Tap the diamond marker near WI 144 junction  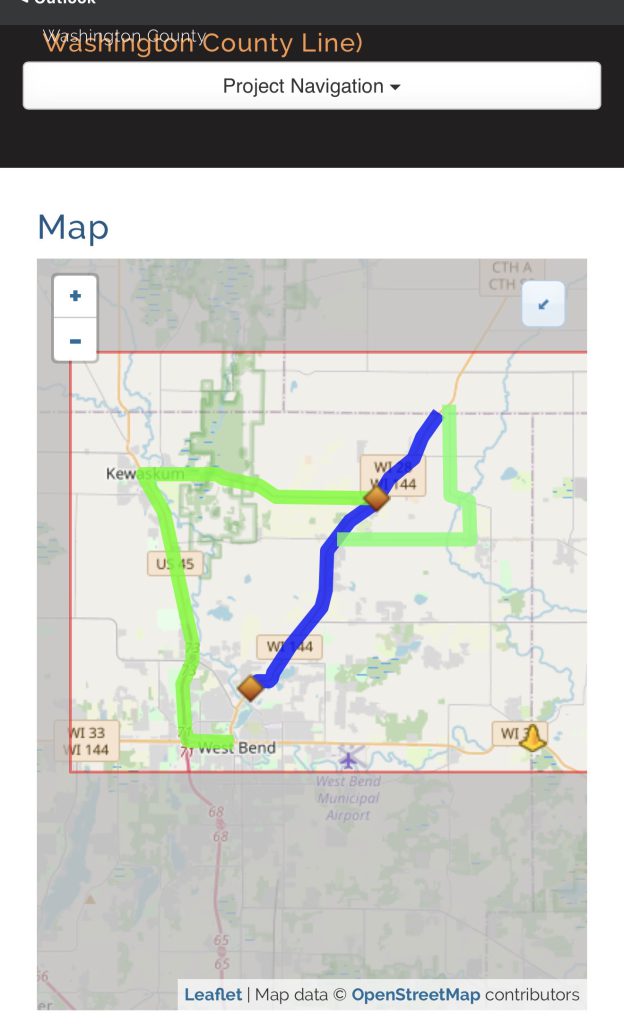[x=376, y=497]
